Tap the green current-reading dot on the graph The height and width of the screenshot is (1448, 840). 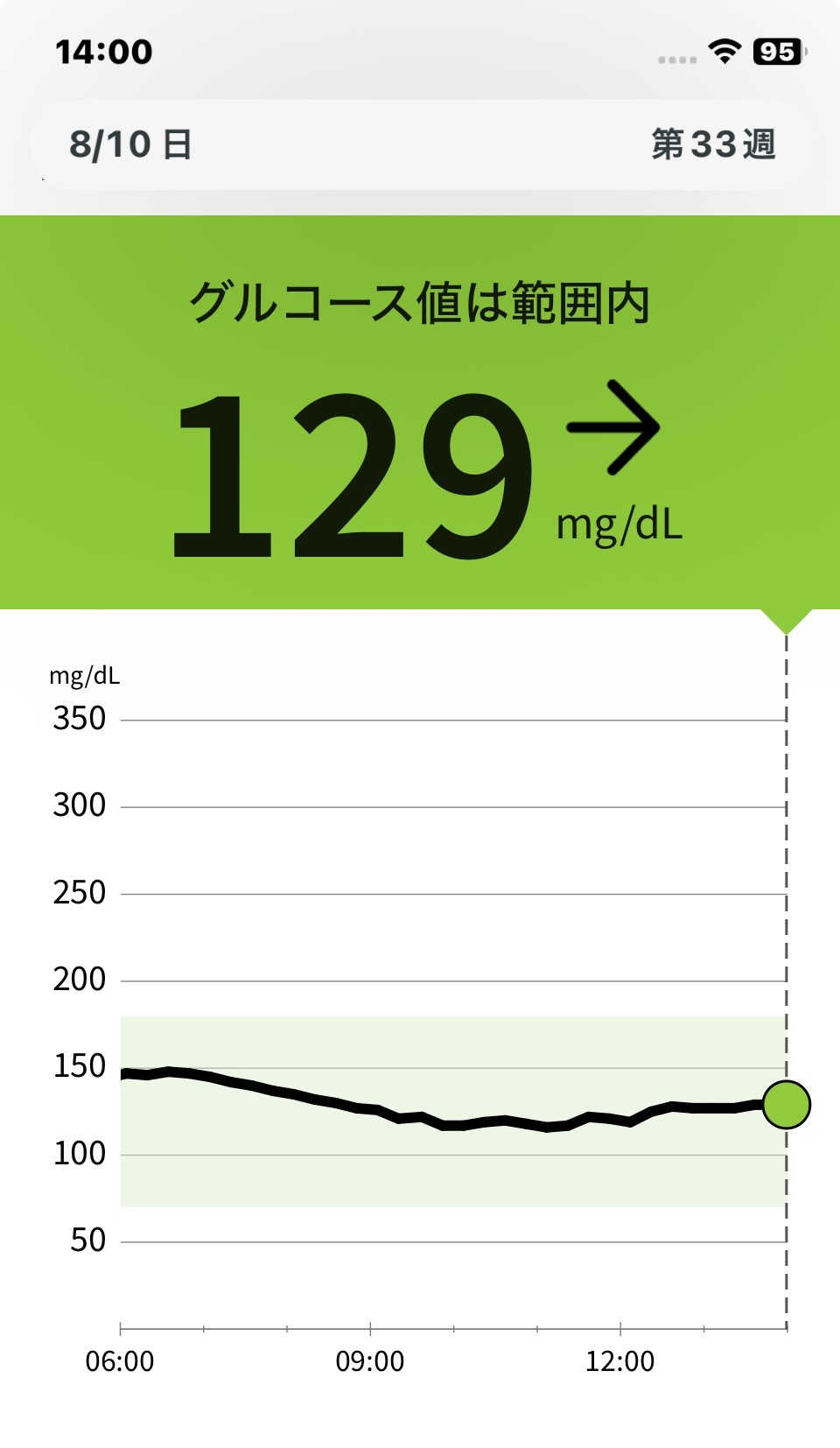786,1105
